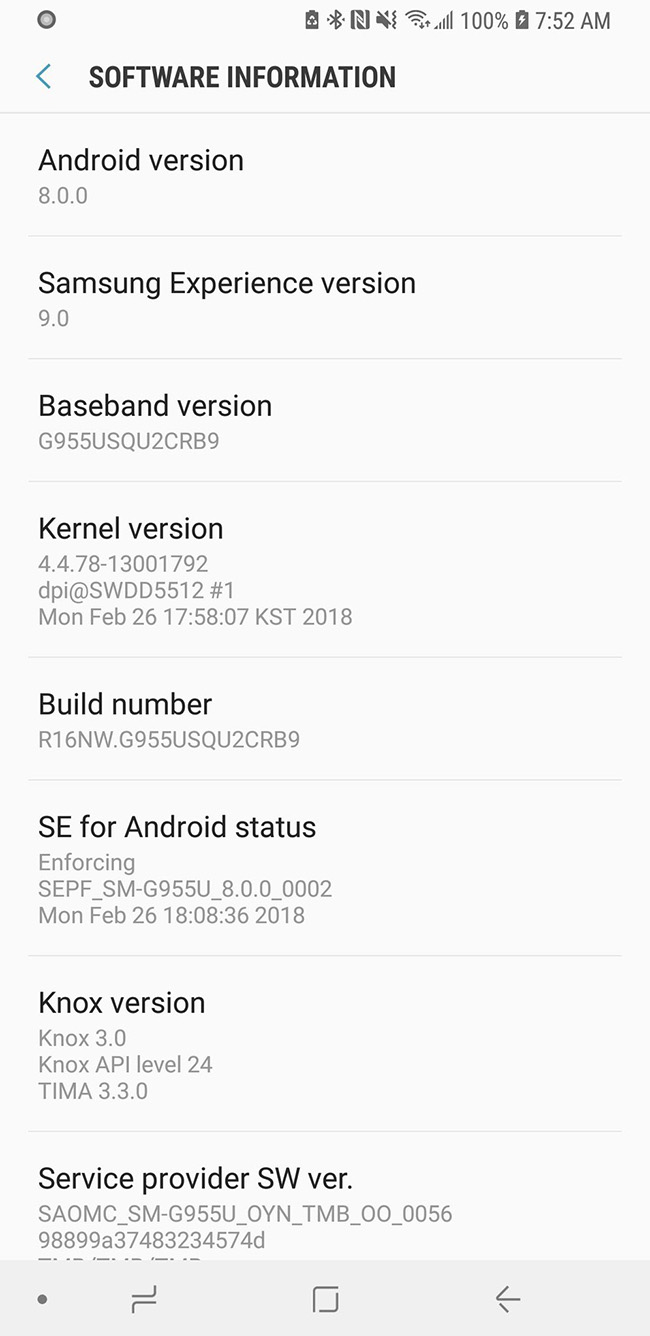Tap the system home button
650x1336 pixels.
pos(325,1299)
